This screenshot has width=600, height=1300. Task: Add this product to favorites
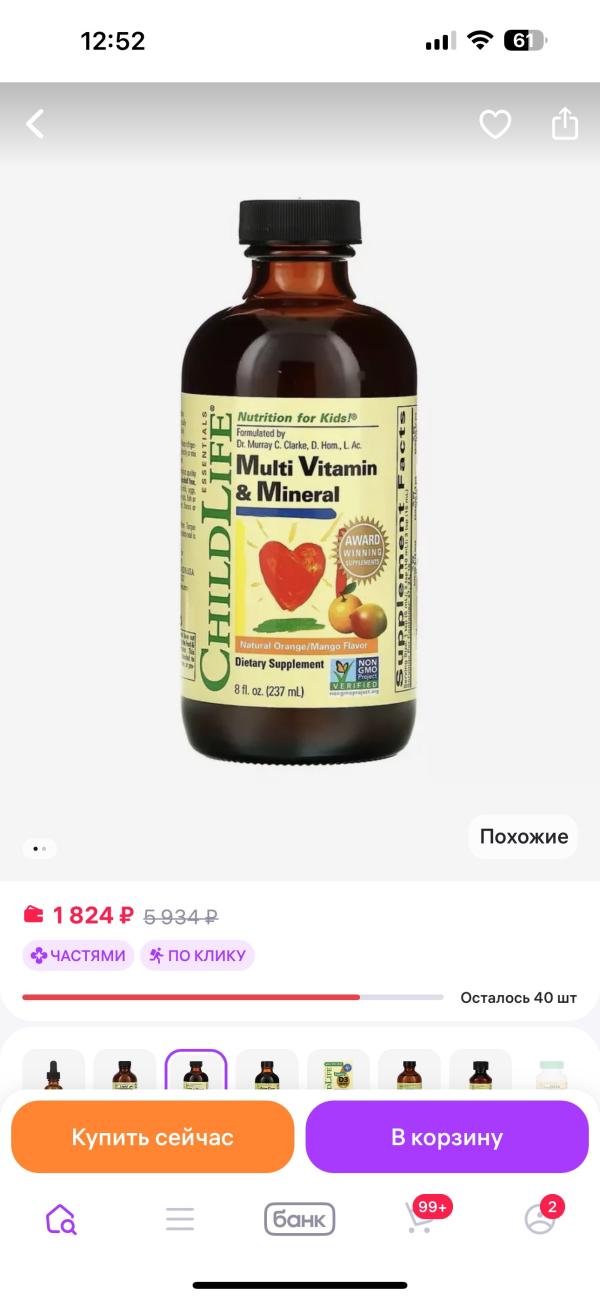click(x=495, y=124)
